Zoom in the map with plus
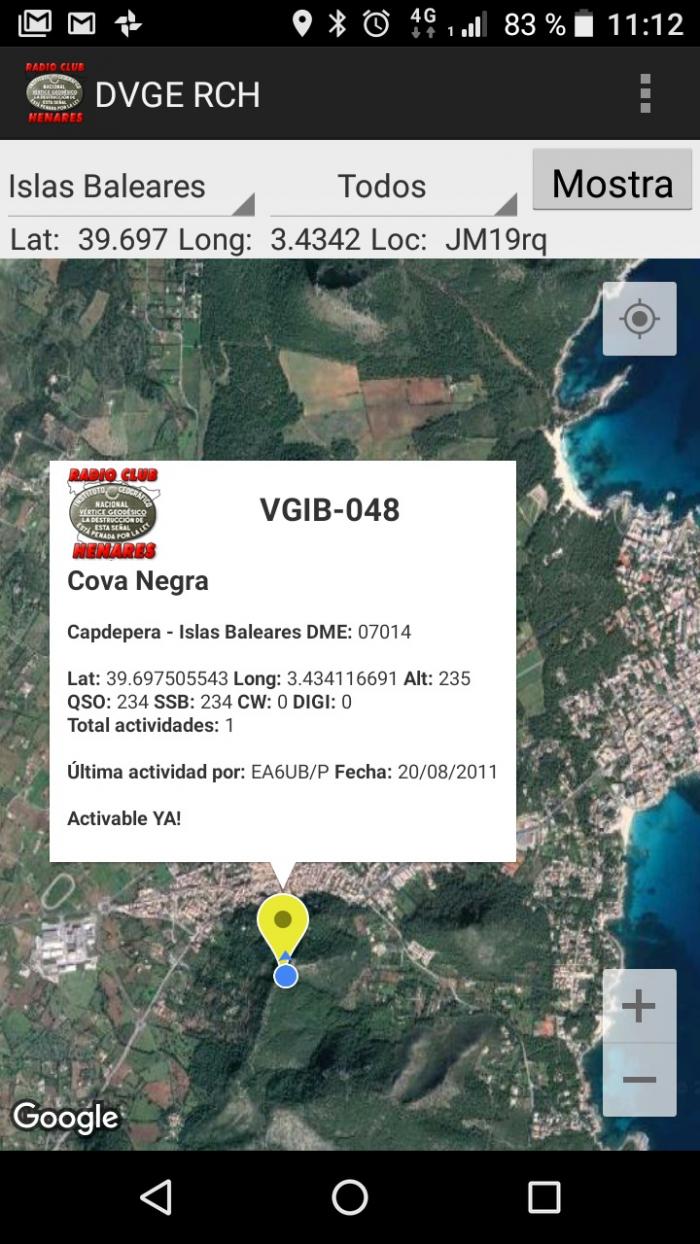 [639, 1006]
